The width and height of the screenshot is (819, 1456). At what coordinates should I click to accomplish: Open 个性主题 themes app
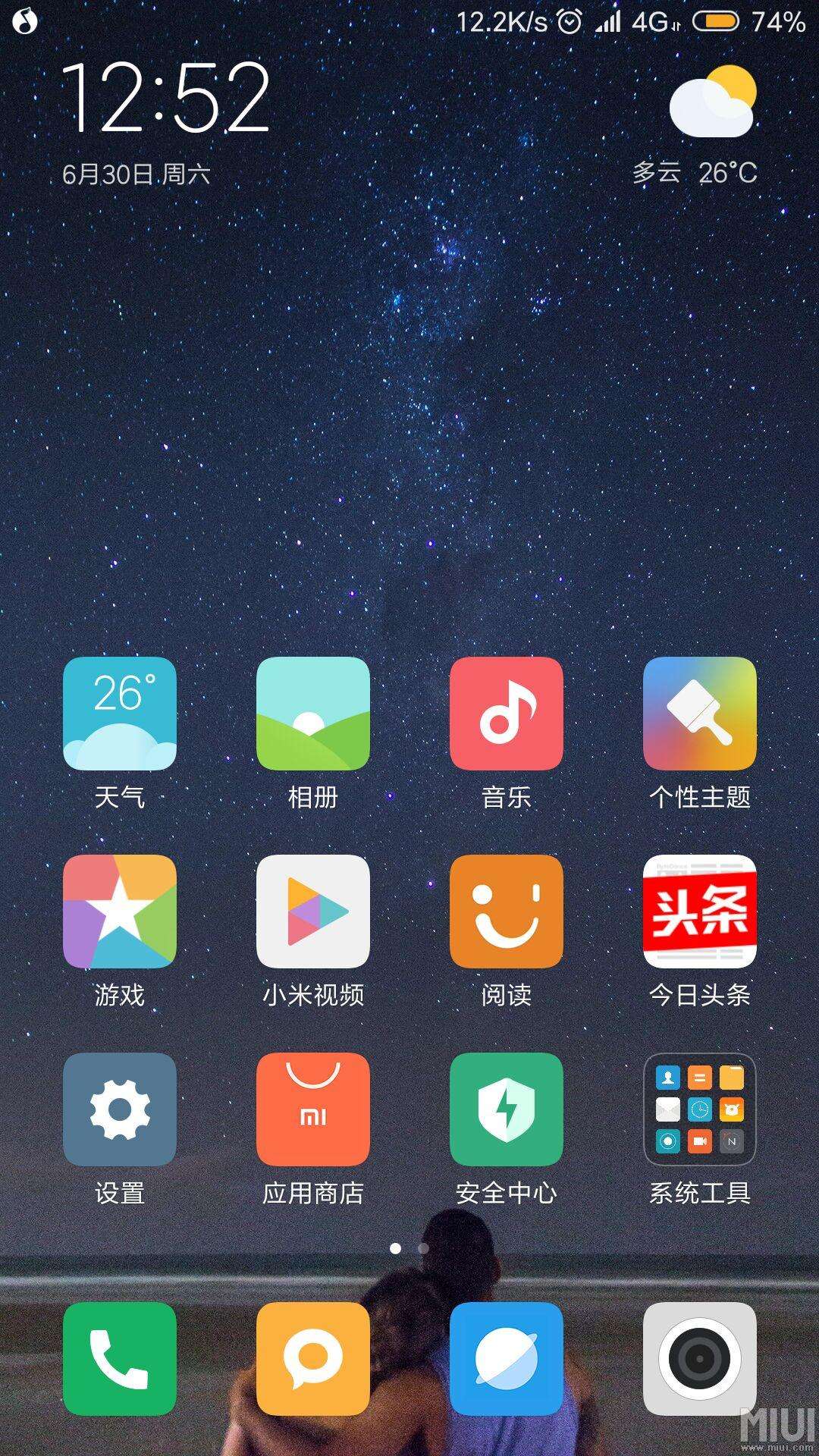699,714
